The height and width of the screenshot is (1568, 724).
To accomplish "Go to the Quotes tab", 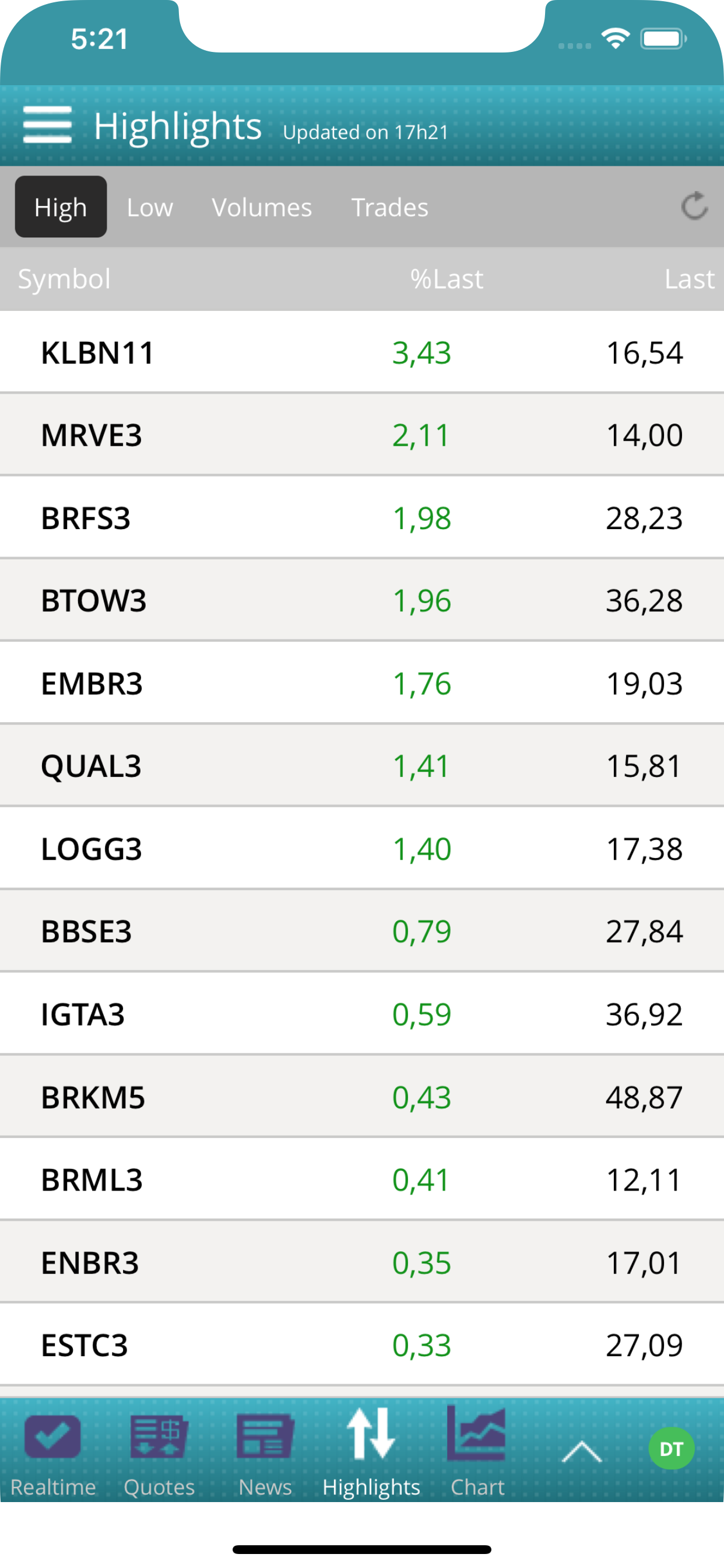I will (x=159, y=1451).
